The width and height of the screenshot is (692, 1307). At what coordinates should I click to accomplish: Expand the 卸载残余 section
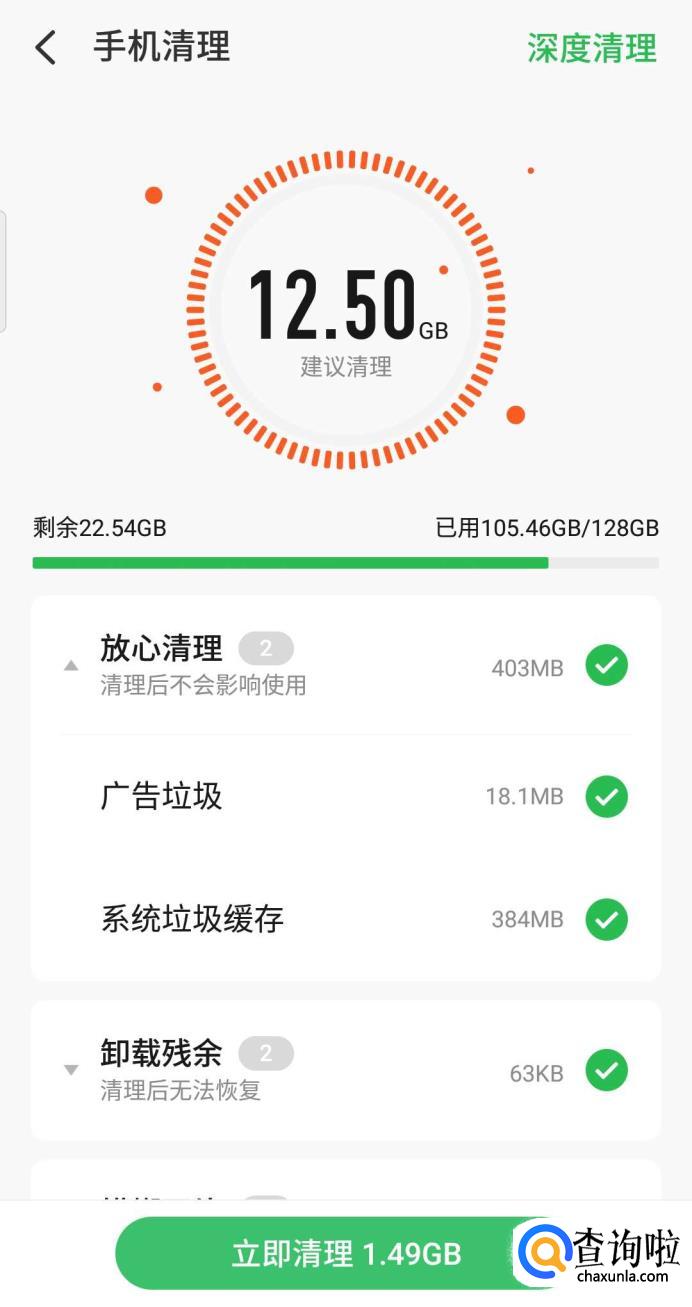coord(71,1070)
